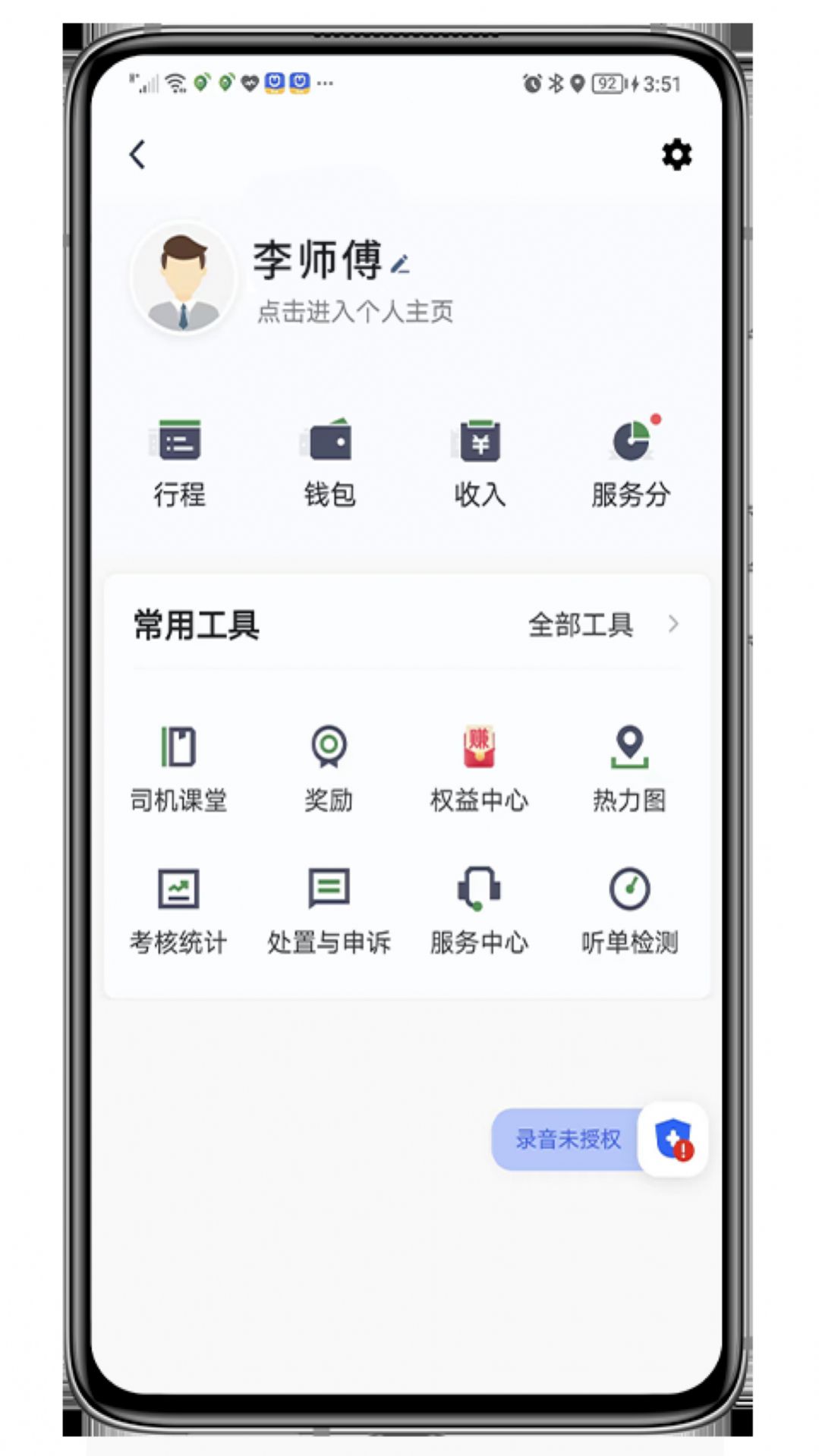The width and height of the screenshot is (819, 1456).
Task: Check 服务分 service score
Action: (631, 461)
